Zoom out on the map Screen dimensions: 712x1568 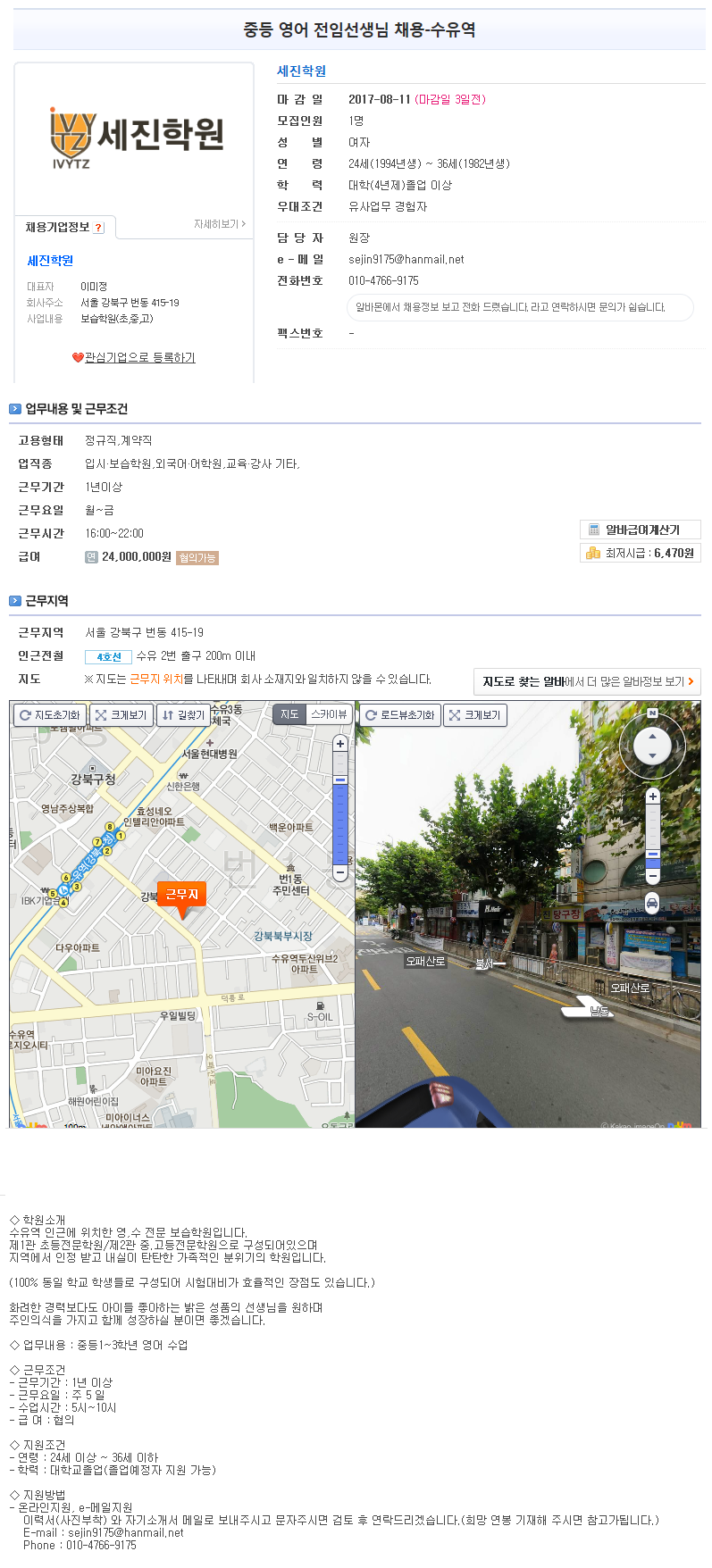pyautogui.click(x=339, y=872)
